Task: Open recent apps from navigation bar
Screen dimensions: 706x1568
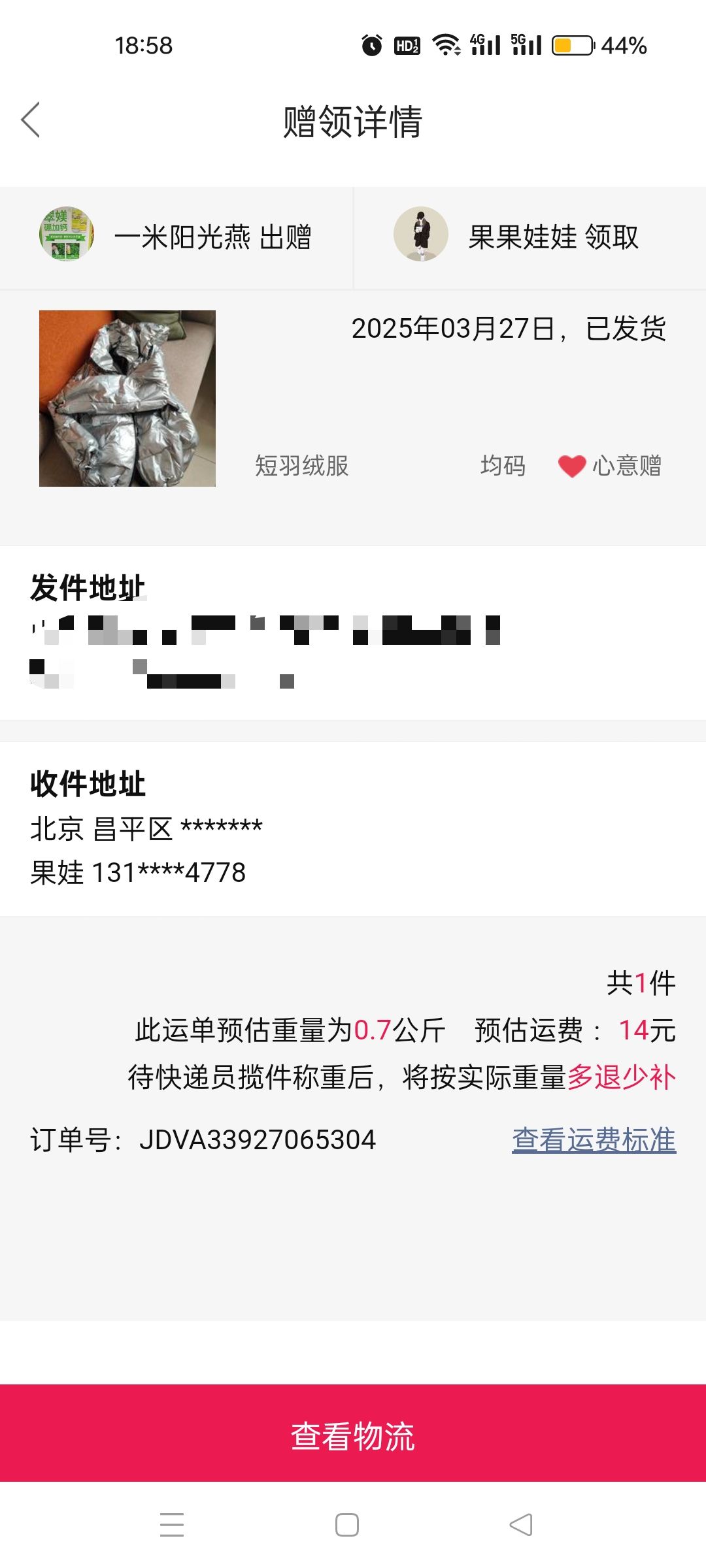Action: click(172, 1525)
